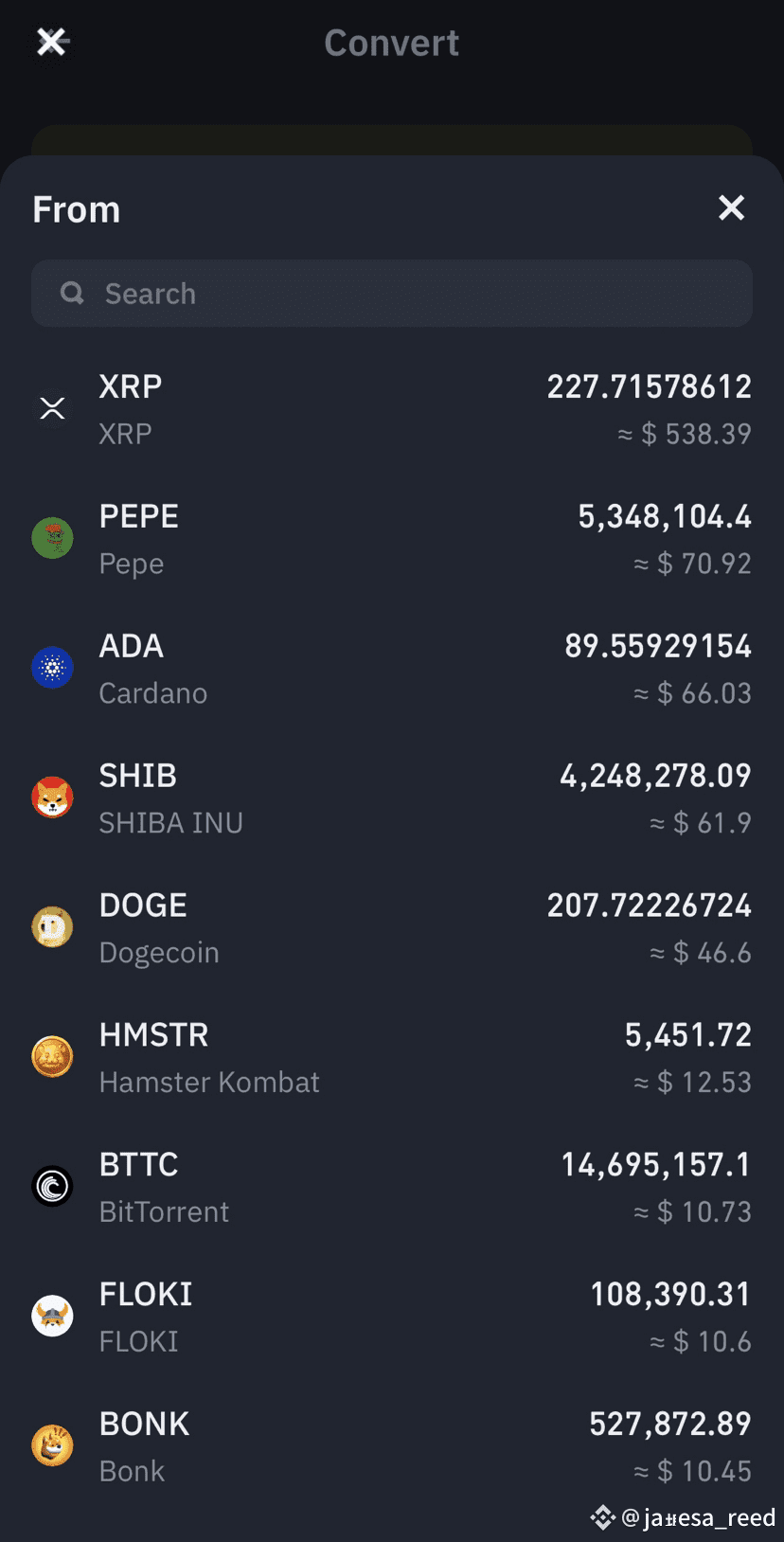
Task: Select XRP as the source coin
Action: coord(392,409)
